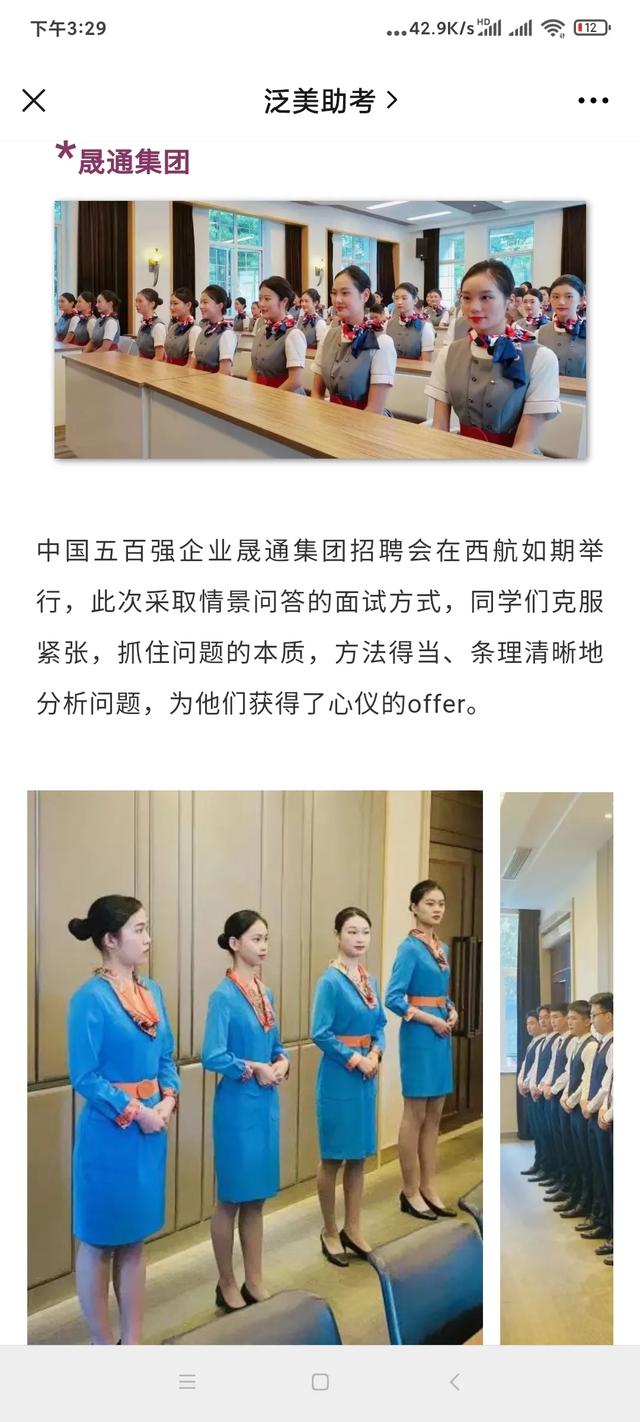
Task: Go to home via system home button
Action: 320,1382
